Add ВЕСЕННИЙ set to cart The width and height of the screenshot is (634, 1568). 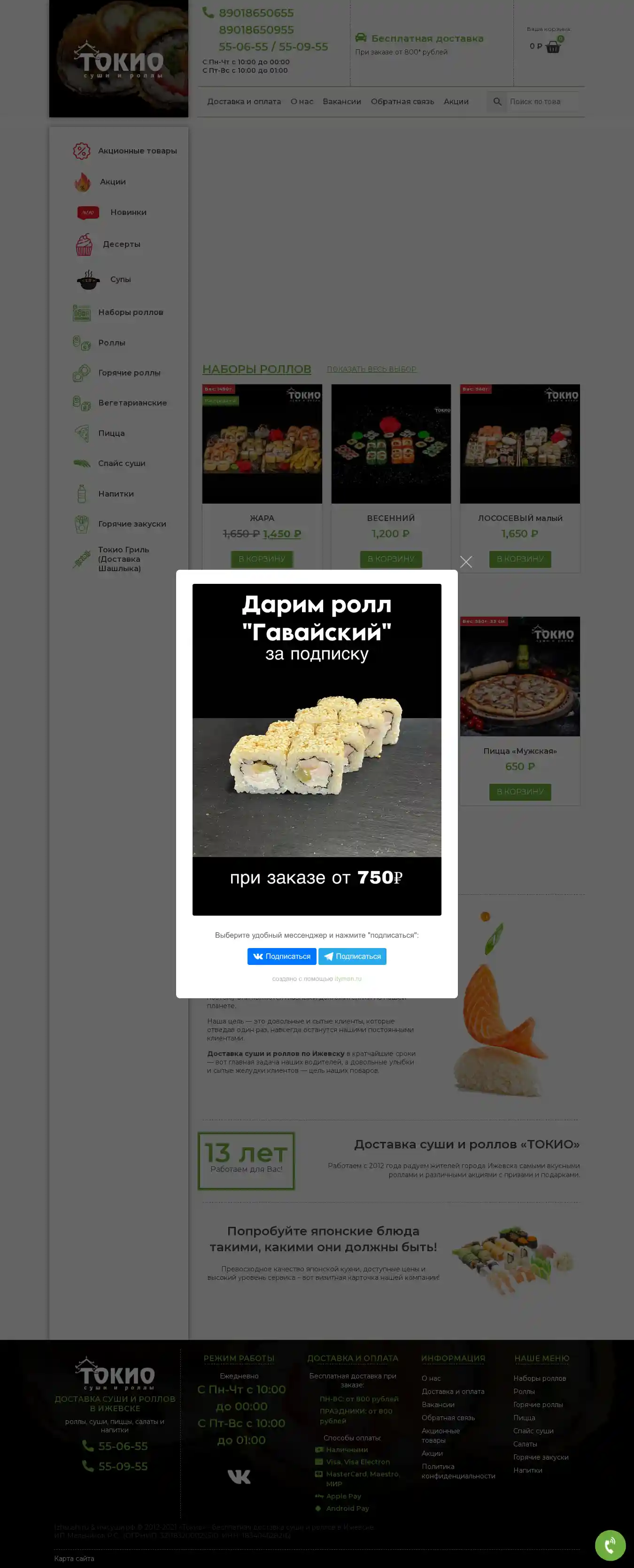pyautogui.click(x=390, y=559)
